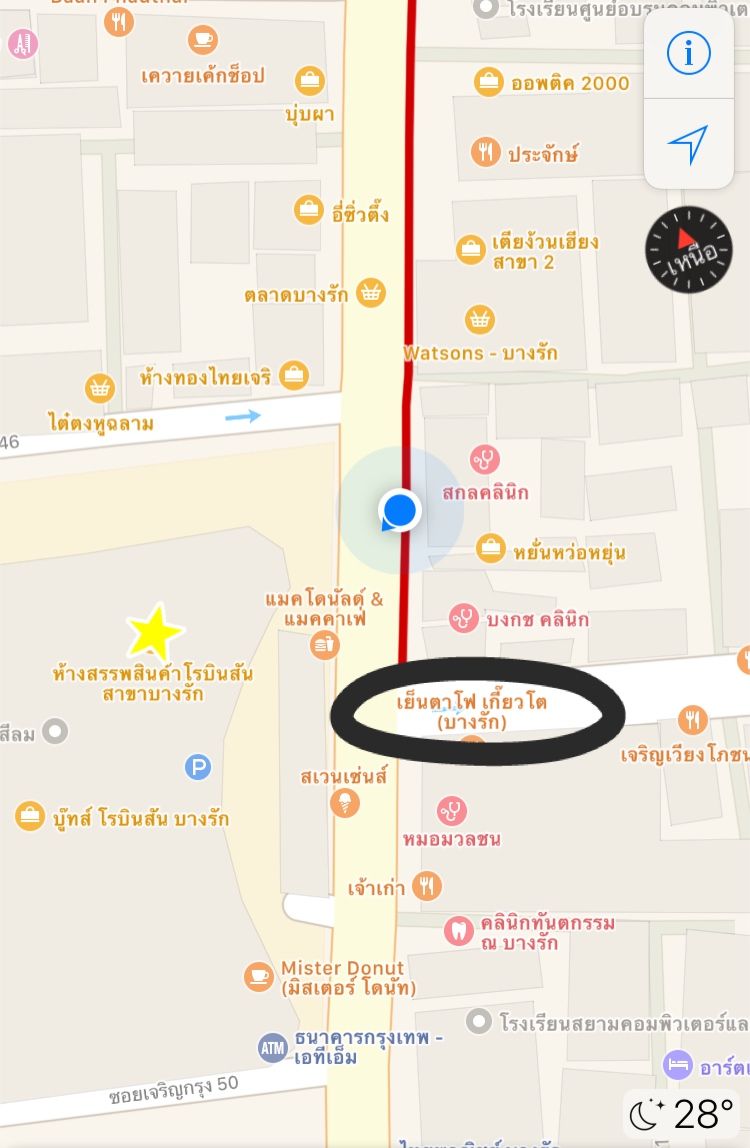Select the หมอมวลชน clinic marker
Screen dimensions: 750x1148
click(453, 810)
